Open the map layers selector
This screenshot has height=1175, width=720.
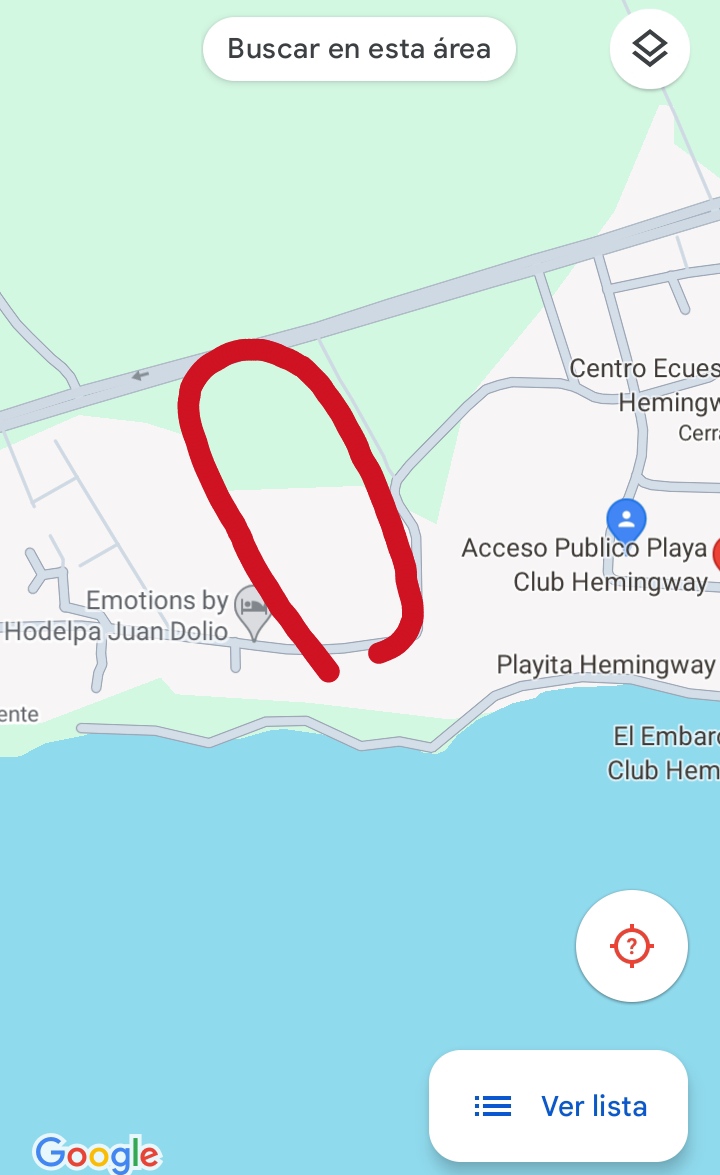650,49
